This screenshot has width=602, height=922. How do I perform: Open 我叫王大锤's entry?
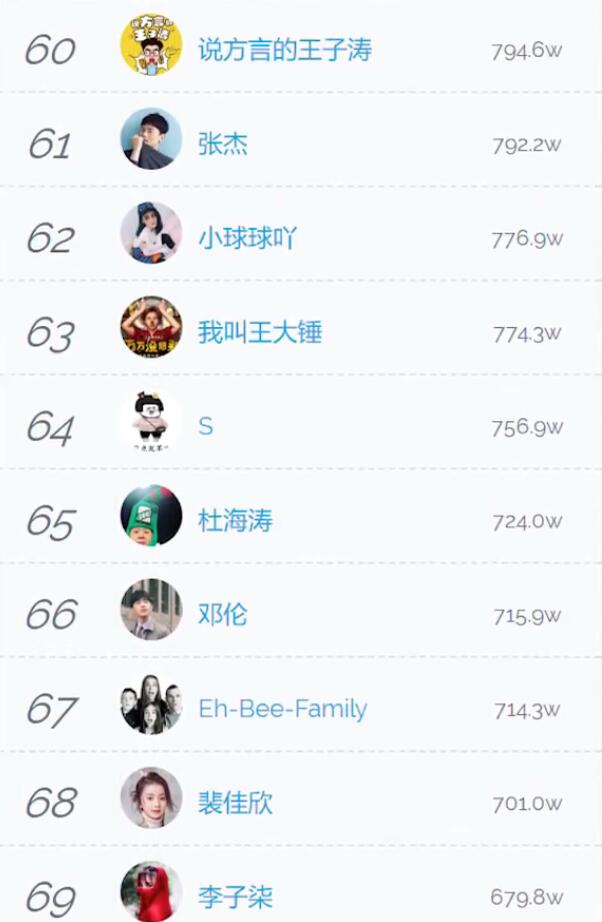259,332
